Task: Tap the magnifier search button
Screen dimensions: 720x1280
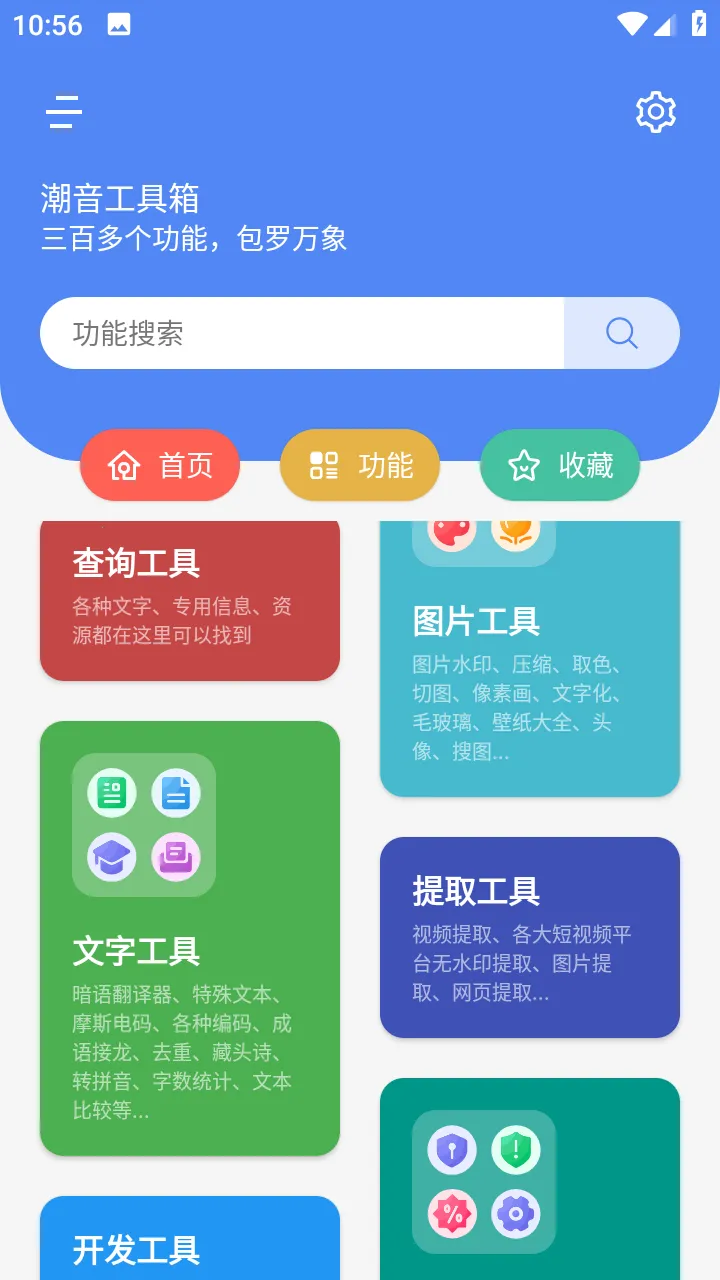Action: (622, 333)
